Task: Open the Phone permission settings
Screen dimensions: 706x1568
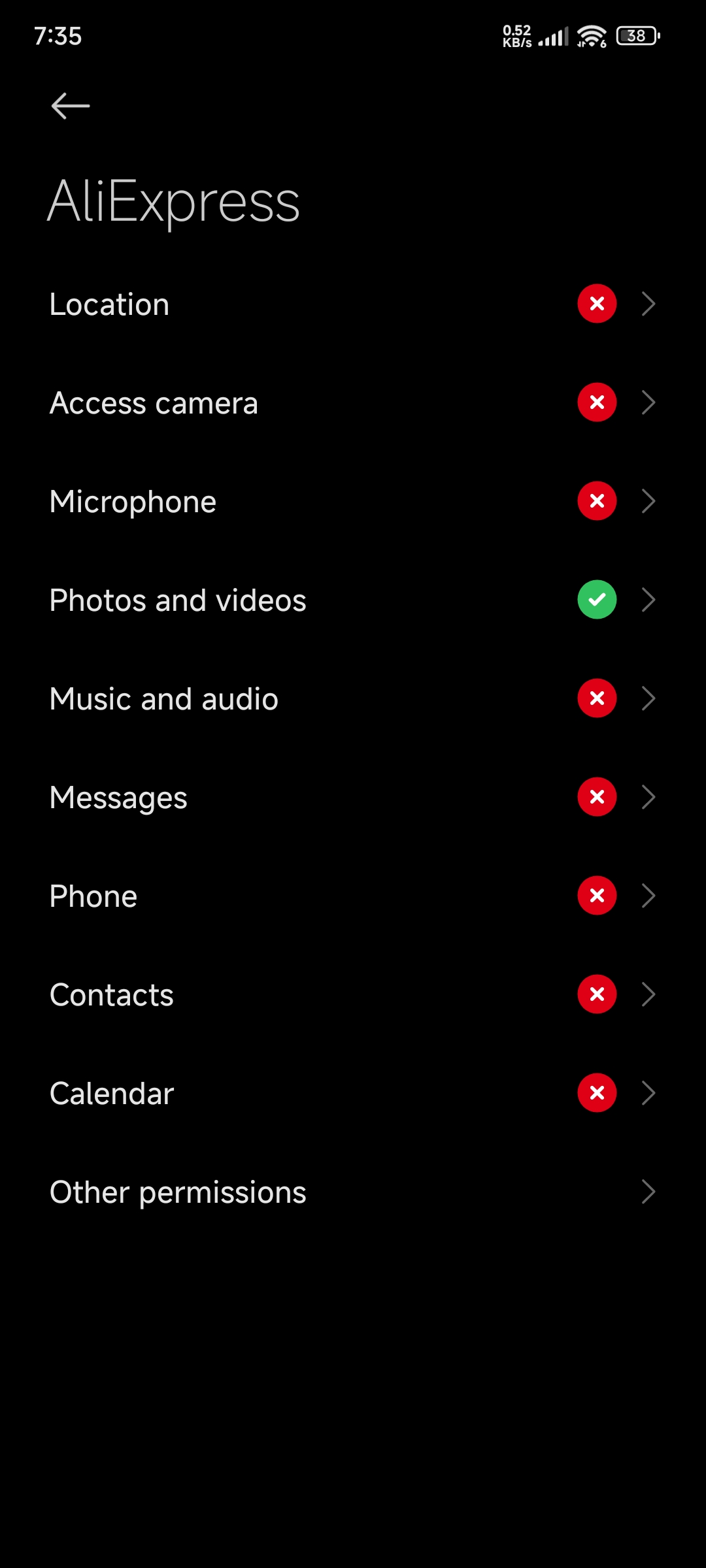Action: [353, 896]
